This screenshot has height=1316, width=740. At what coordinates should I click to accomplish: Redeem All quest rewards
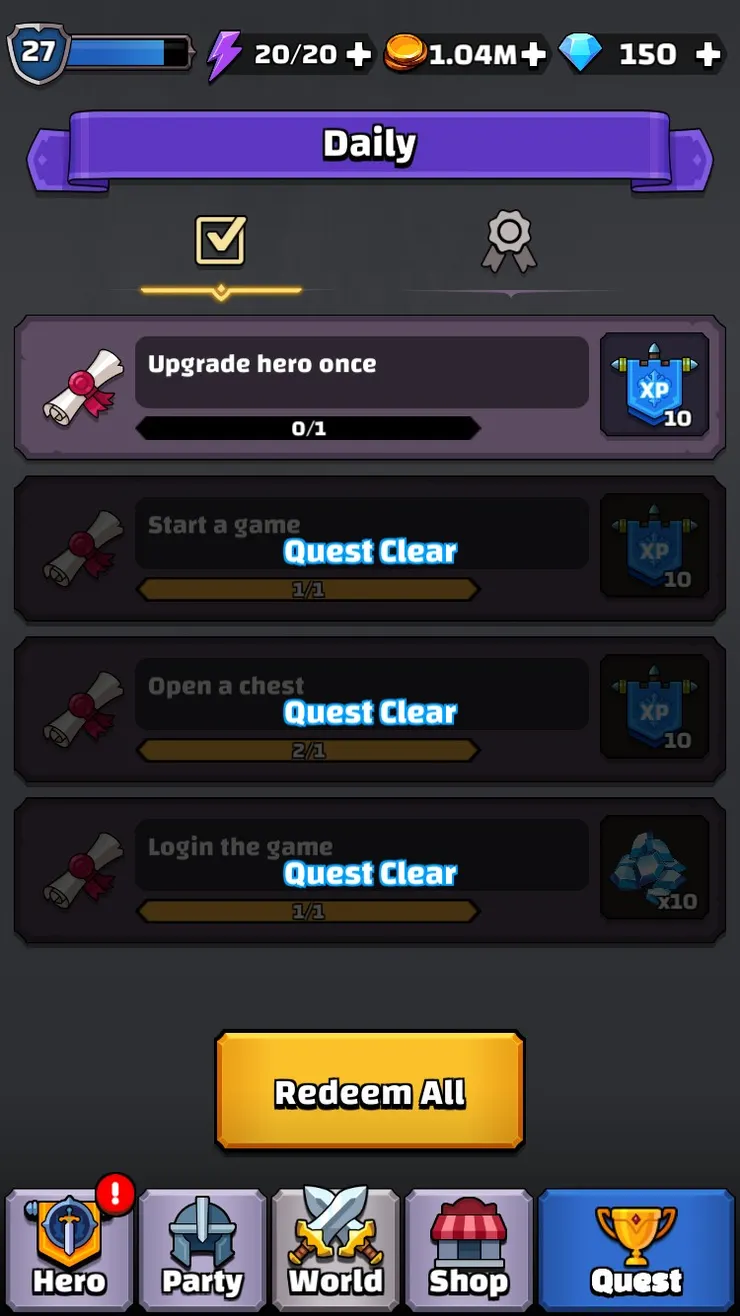tap(369, 1092)
